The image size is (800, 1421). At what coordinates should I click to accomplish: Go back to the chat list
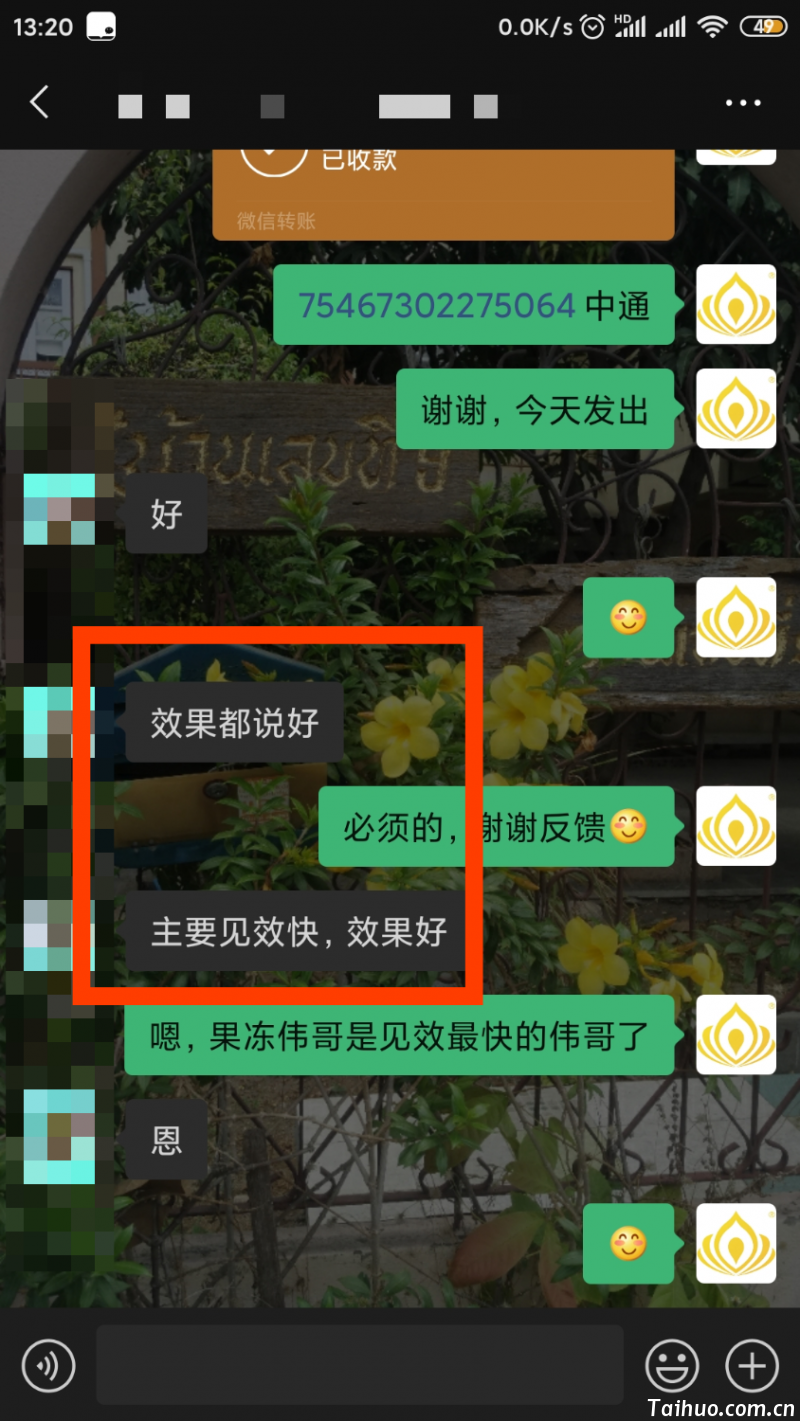pyautogui.click(x=39, y=103)
